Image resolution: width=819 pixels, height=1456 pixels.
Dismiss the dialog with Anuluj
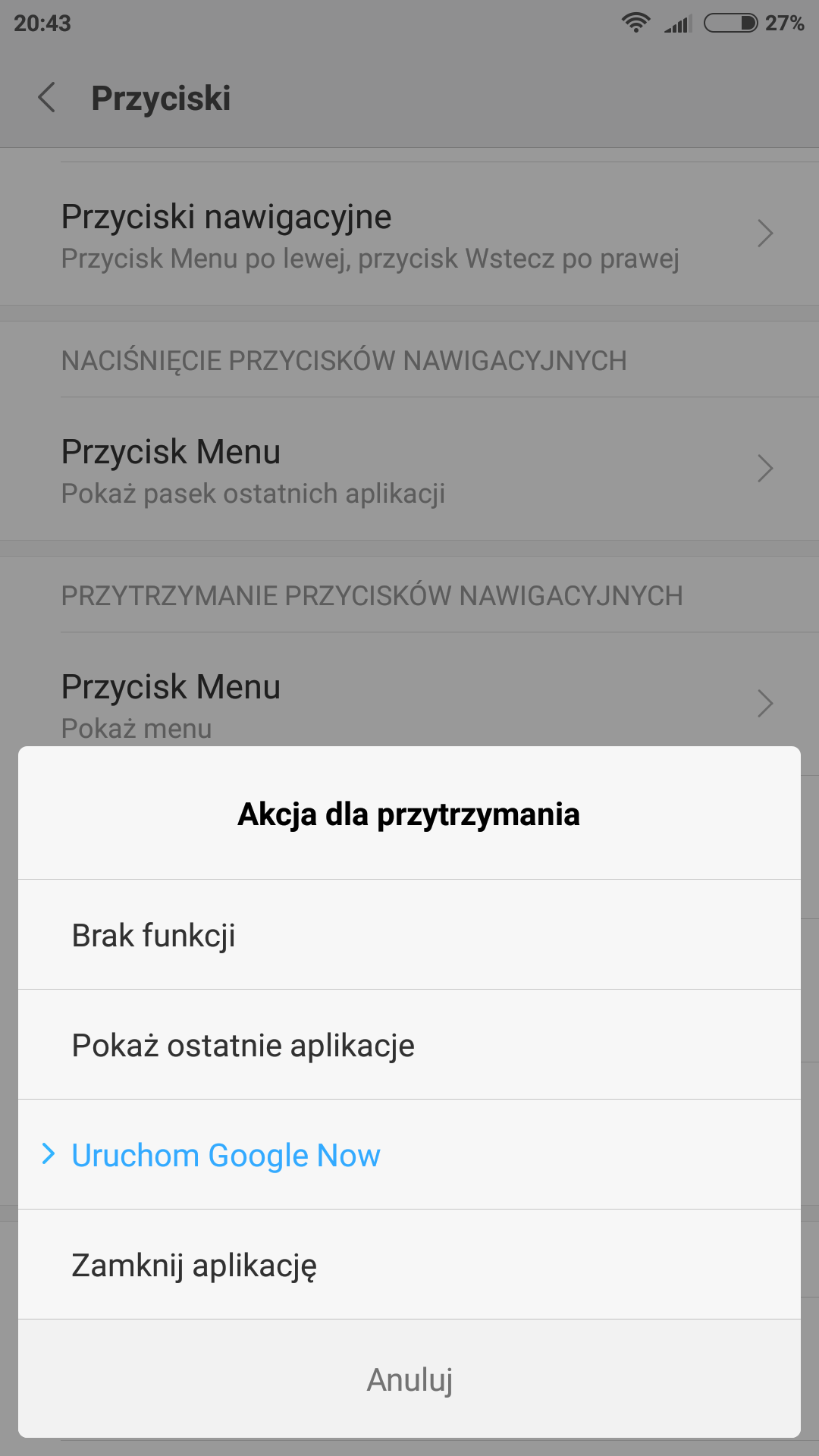click(409, 1379)
